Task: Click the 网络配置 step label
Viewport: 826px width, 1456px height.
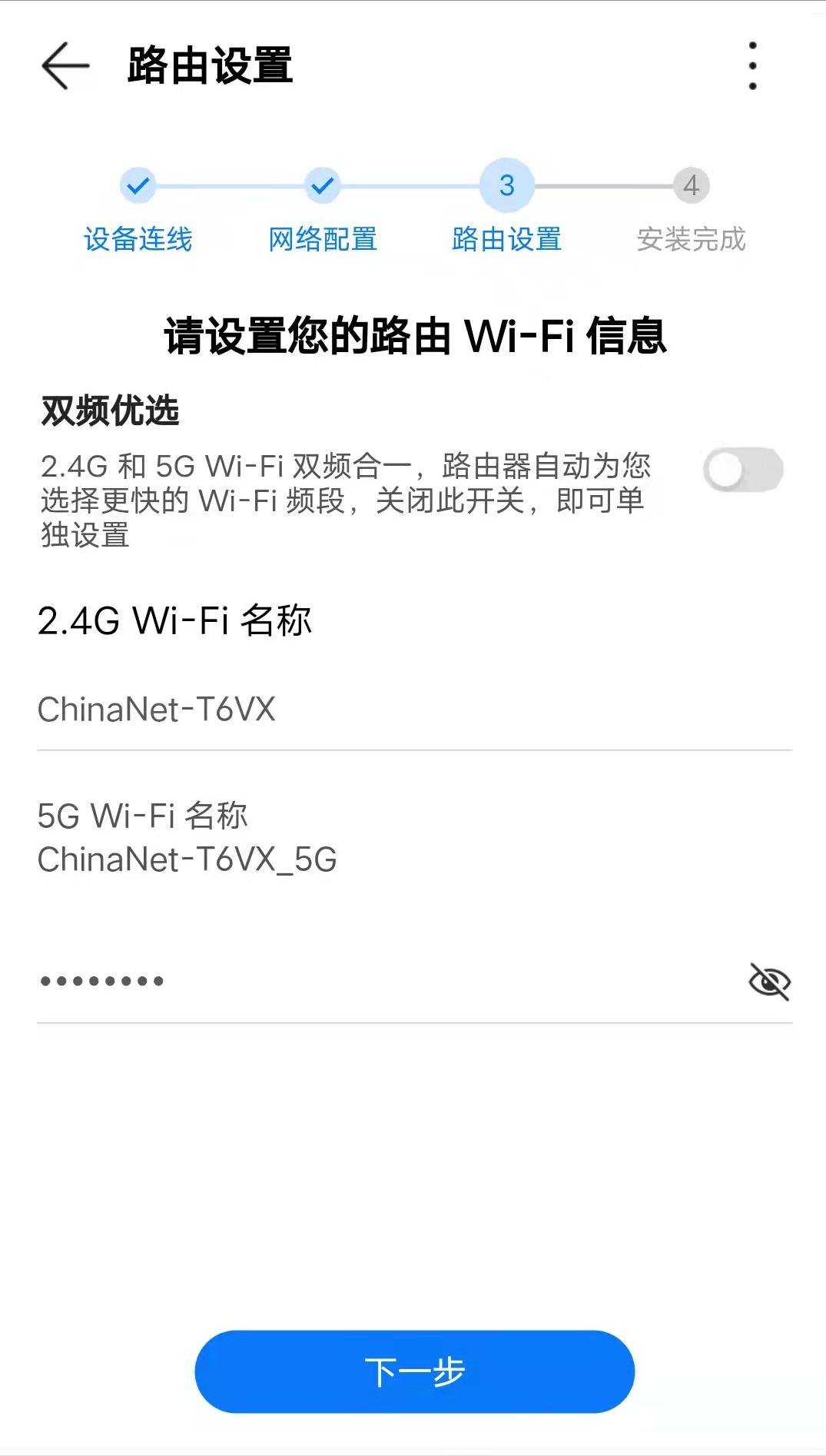Action: click(323, 239)
